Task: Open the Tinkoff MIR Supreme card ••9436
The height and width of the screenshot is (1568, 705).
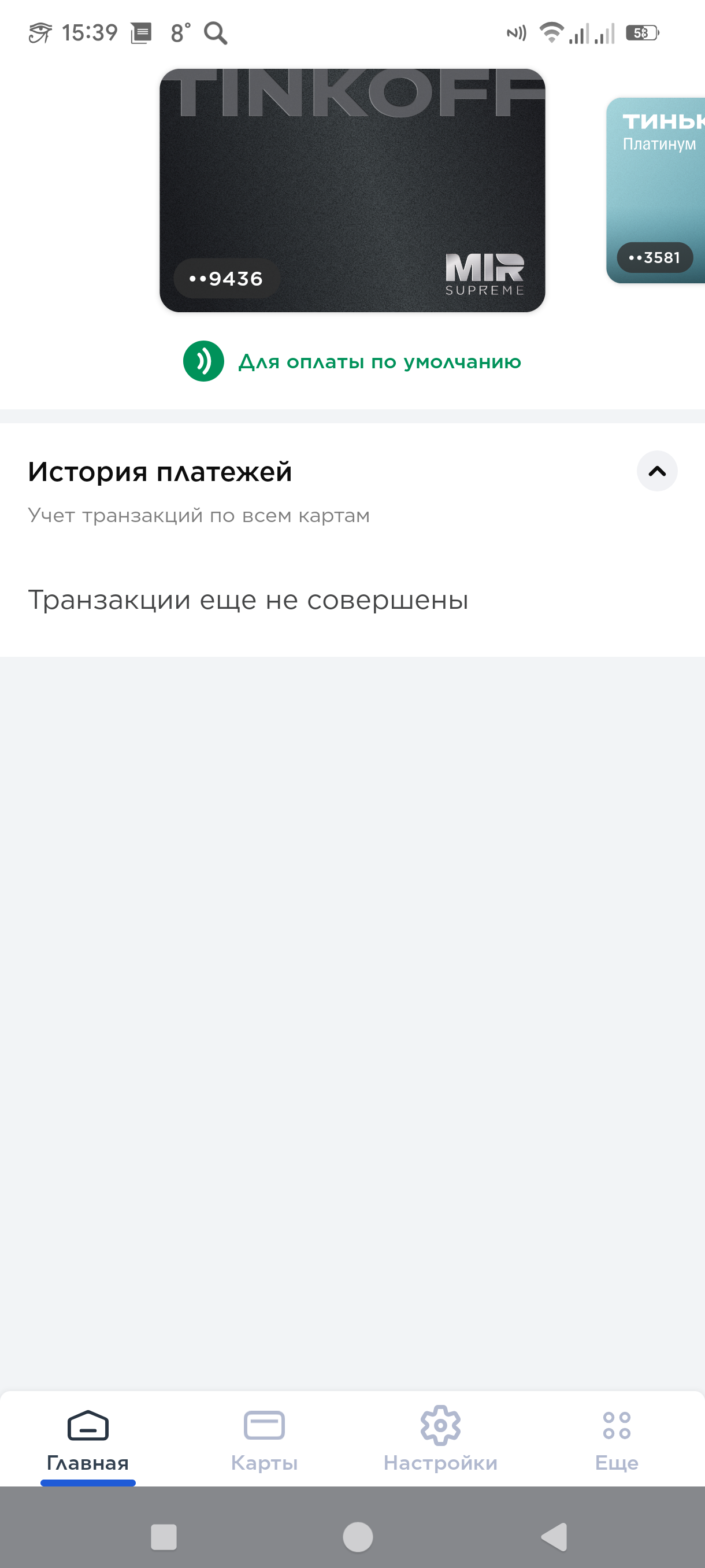Action: point(351,190)
